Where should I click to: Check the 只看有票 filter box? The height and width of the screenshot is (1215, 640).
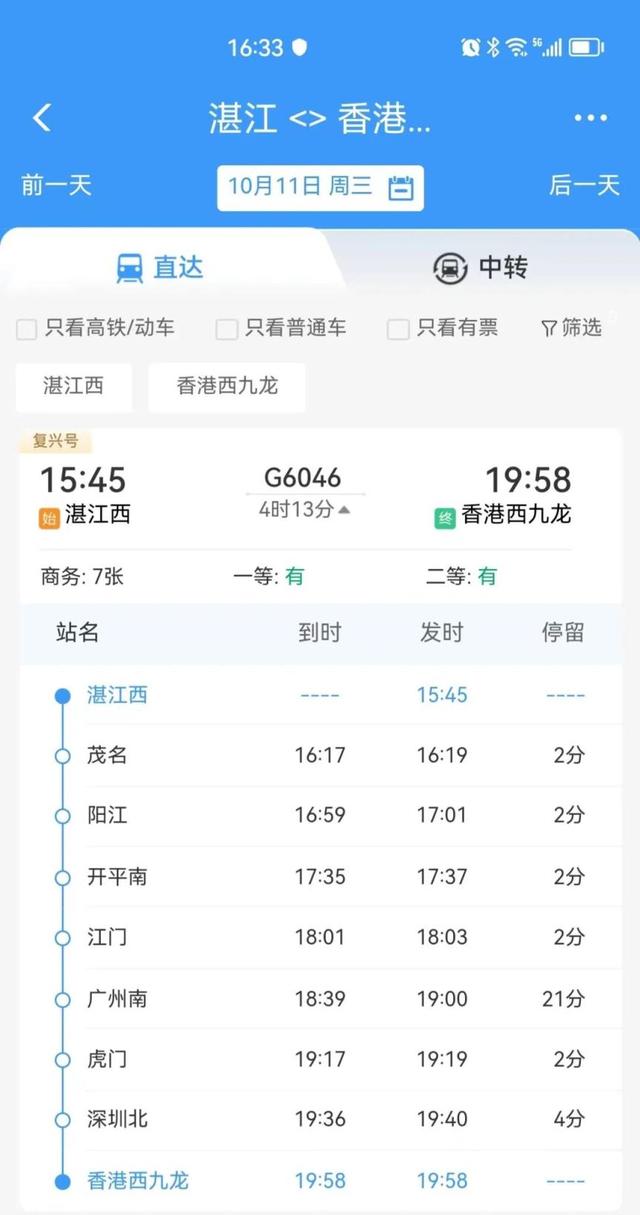pos(398,329)
